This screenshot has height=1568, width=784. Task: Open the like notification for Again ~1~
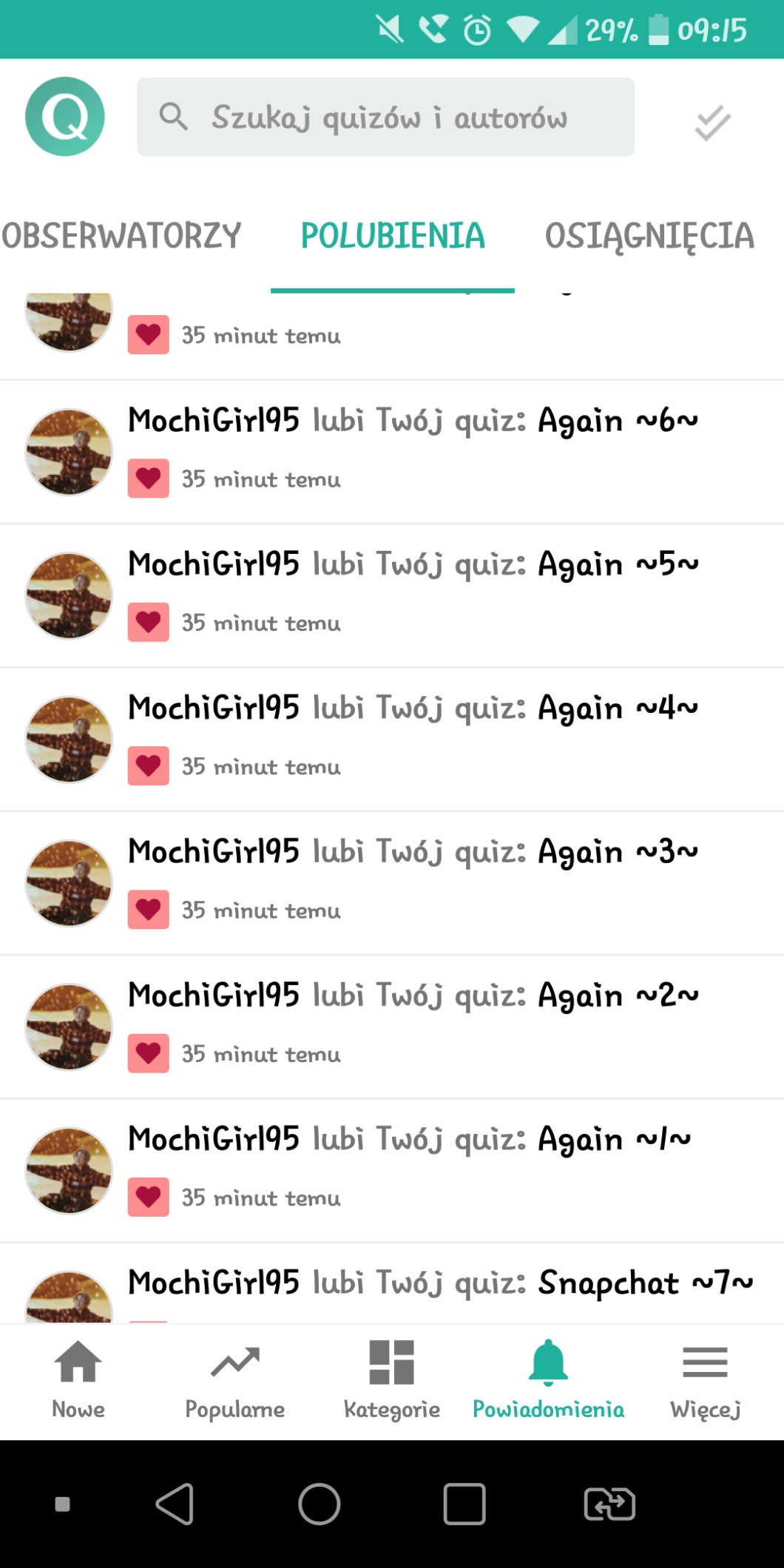[x=413, y=1167]
